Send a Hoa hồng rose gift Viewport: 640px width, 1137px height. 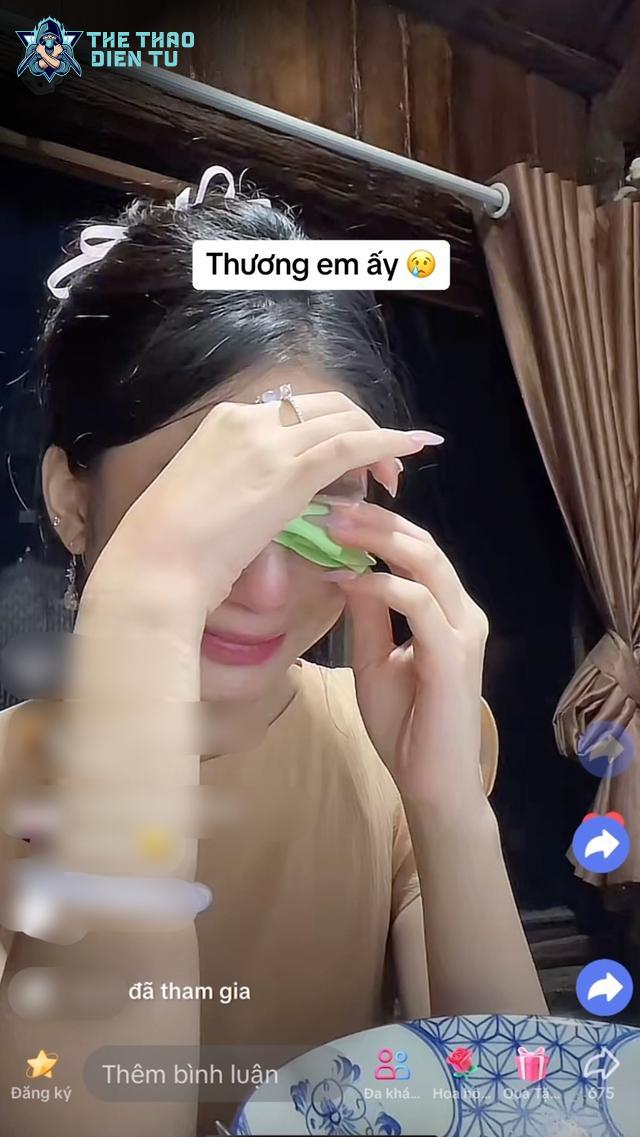[461, 1073]
